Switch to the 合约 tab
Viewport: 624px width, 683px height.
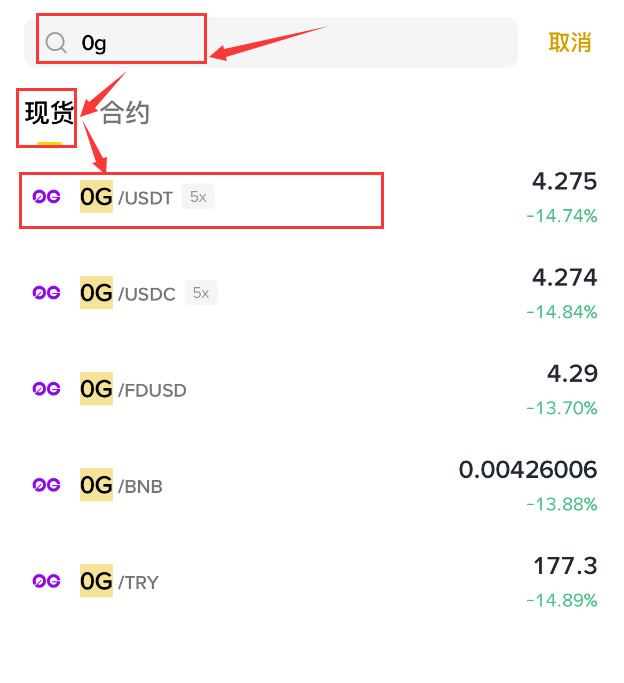(125, 114)
